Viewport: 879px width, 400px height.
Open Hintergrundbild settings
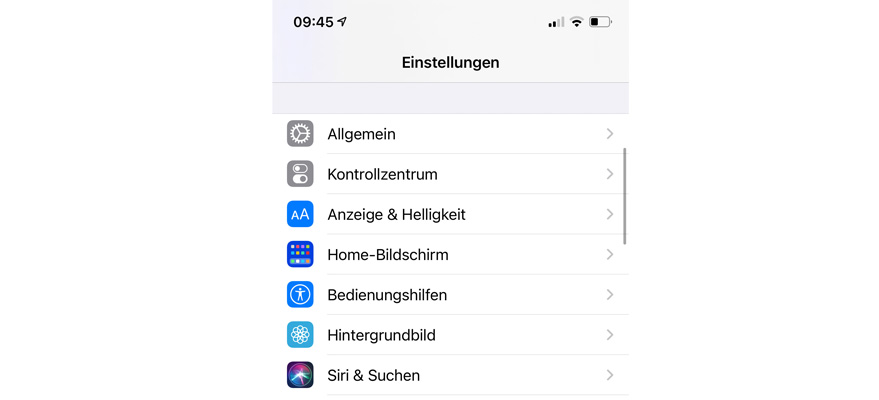(x=450, y=335)
